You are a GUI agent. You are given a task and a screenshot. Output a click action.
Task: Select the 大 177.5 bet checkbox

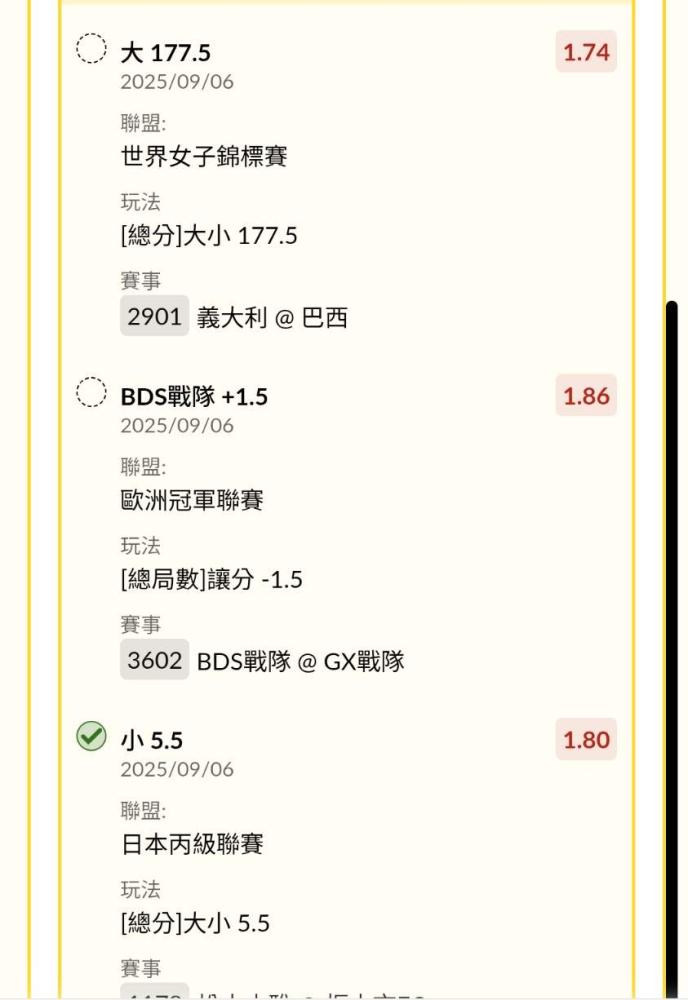tap(91, 48)
